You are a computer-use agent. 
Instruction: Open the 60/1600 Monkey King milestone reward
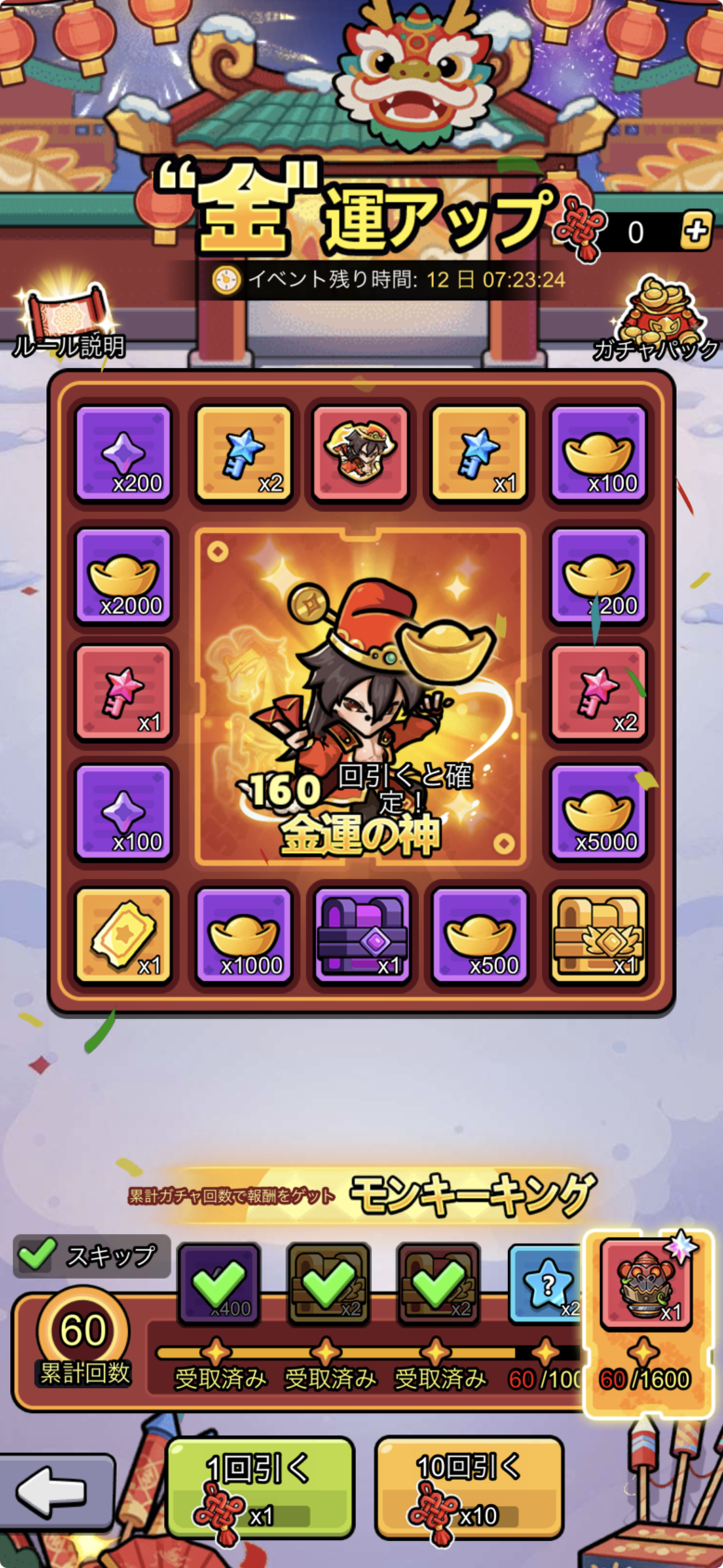[x=646, y=1284]
